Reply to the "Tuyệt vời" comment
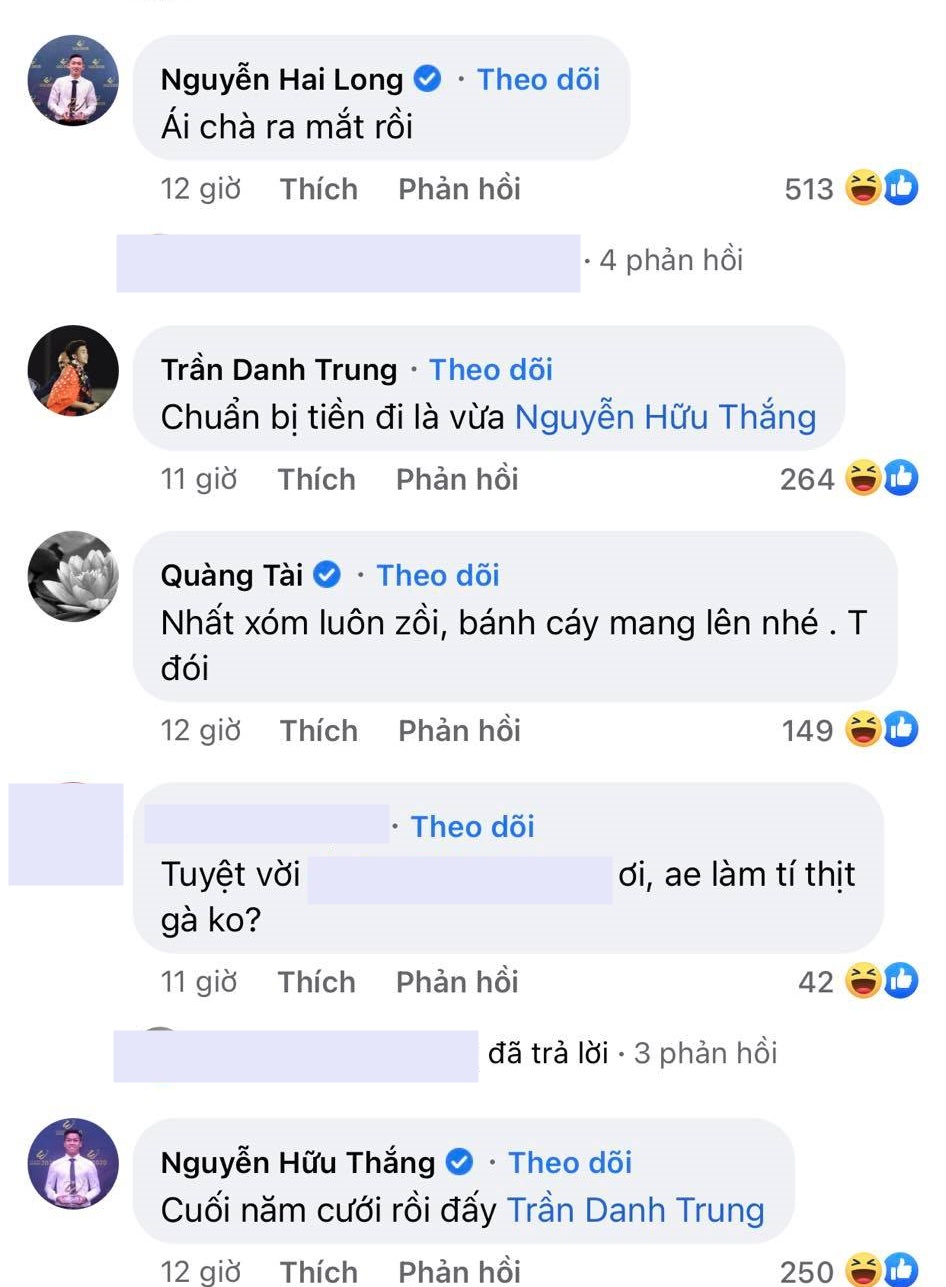The height and width of the screenshot is (1287, 946). (x=457, y=982)
